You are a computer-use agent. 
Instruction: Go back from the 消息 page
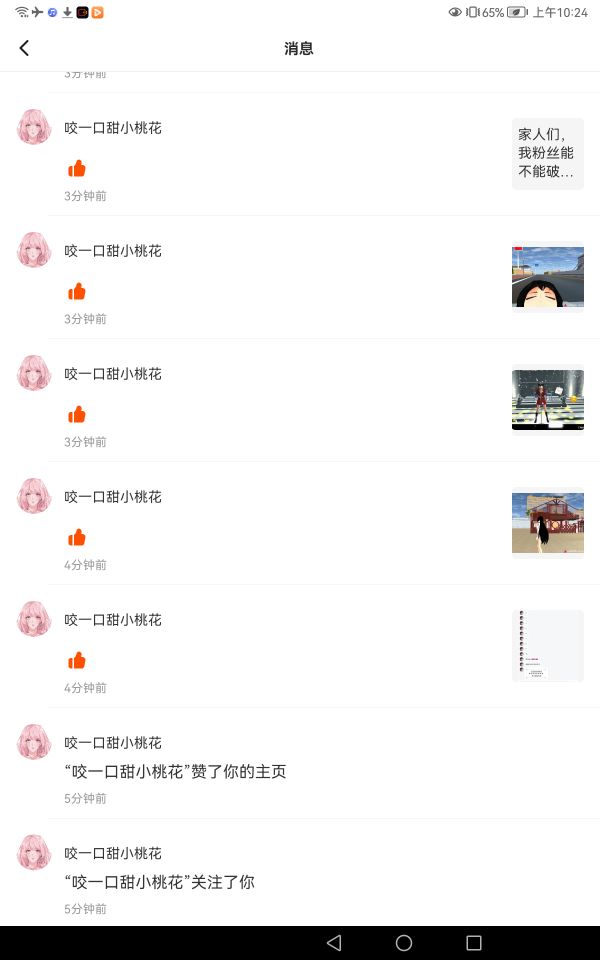pyautogui.click(x=24, y=48)
